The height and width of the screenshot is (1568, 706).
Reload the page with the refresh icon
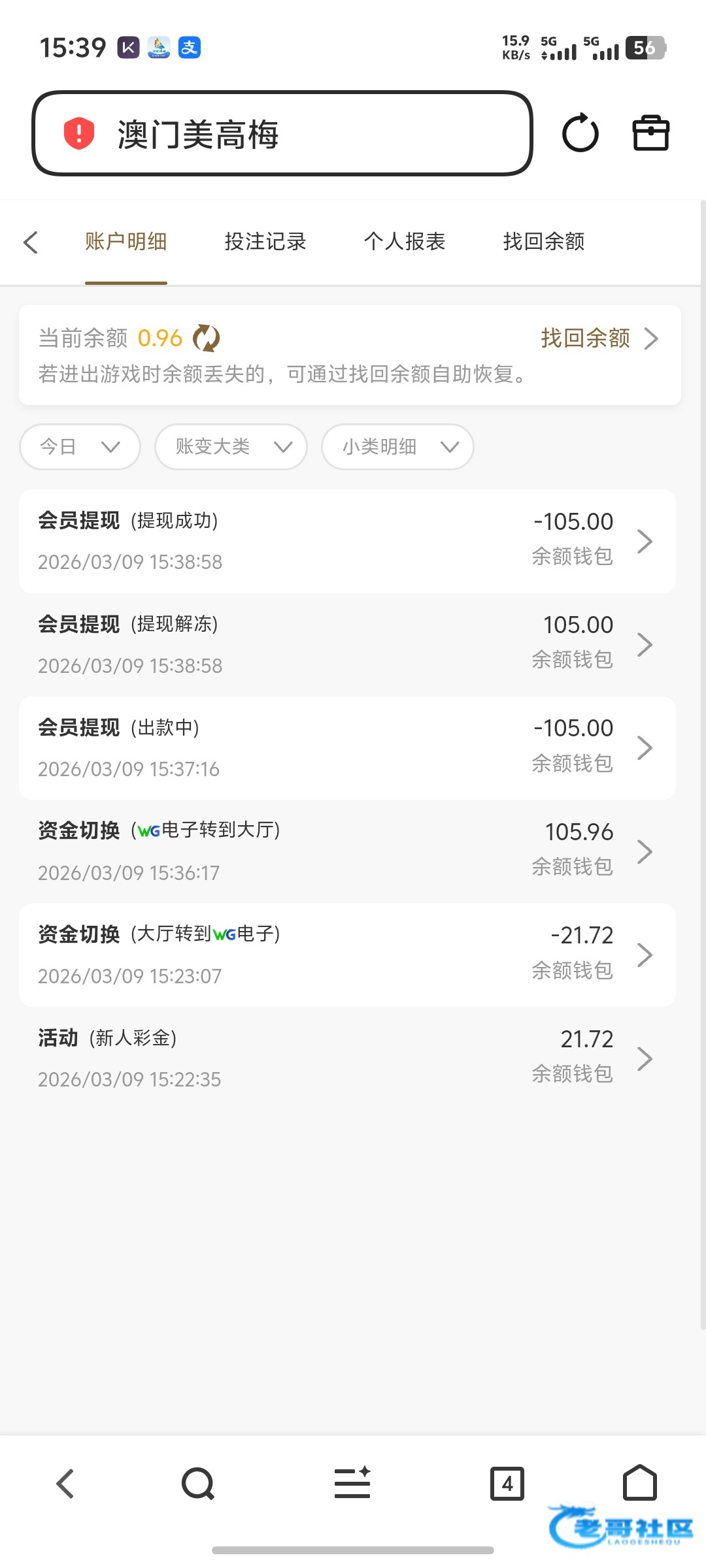pos(580,133)
